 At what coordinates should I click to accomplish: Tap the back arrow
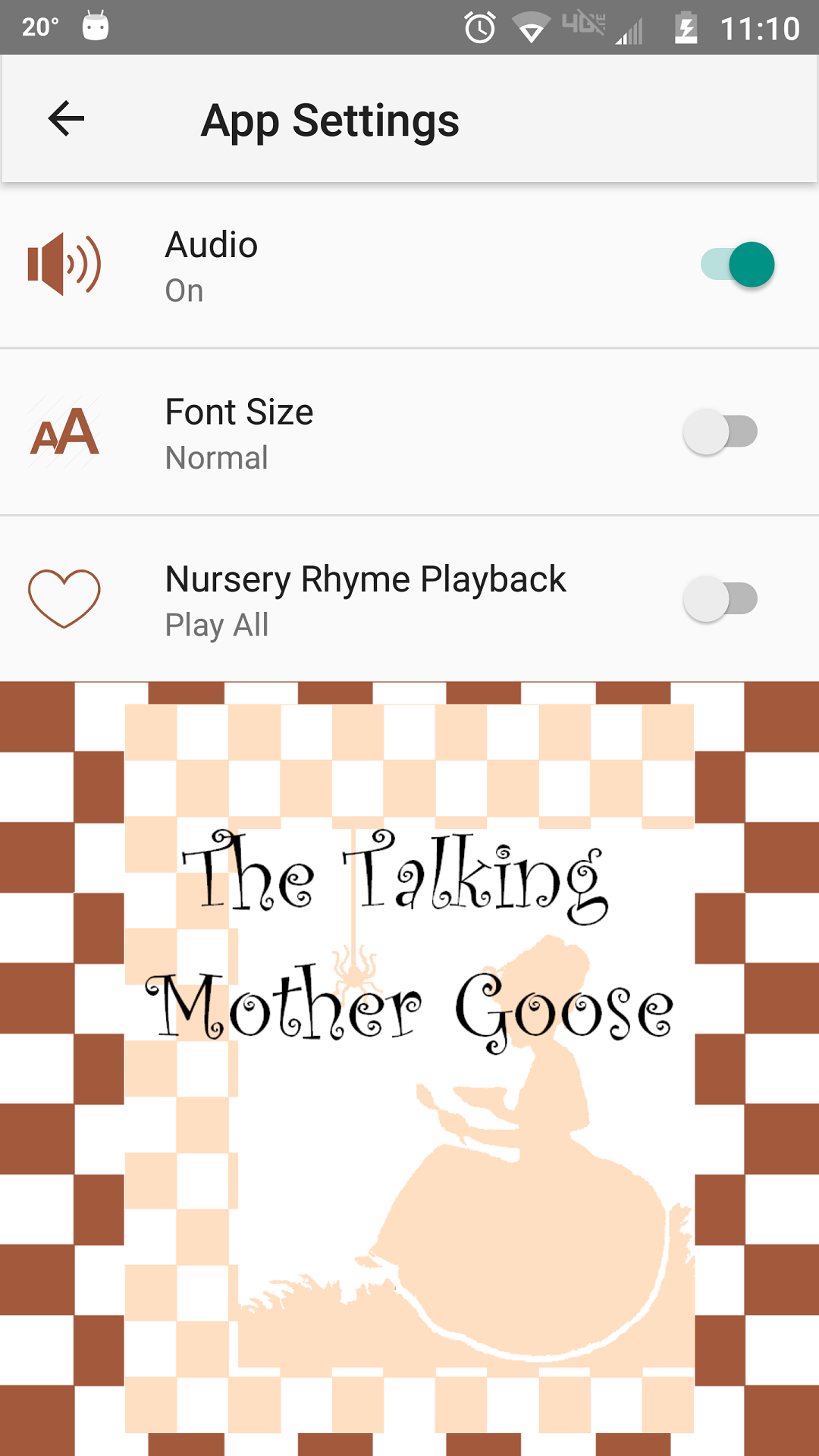click(64, 119)
